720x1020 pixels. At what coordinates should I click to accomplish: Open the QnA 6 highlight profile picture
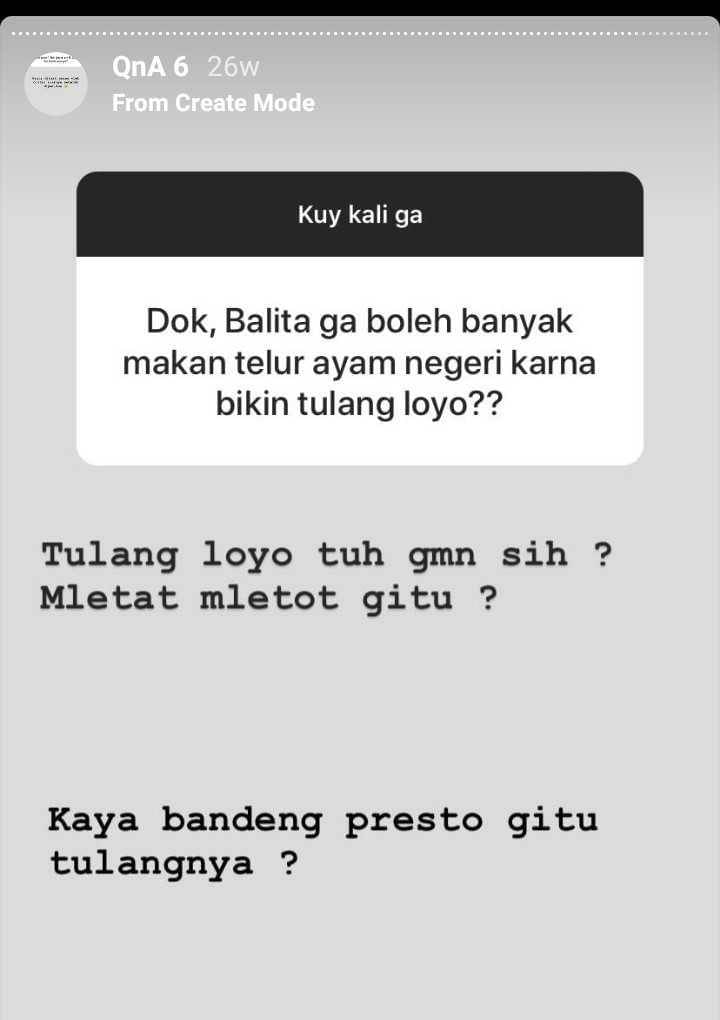(x=56, y=84)
